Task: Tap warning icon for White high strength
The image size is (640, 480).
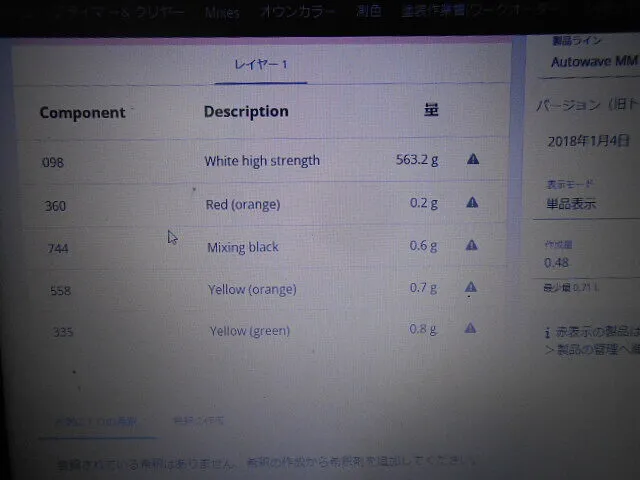Action: click(472, 159)
